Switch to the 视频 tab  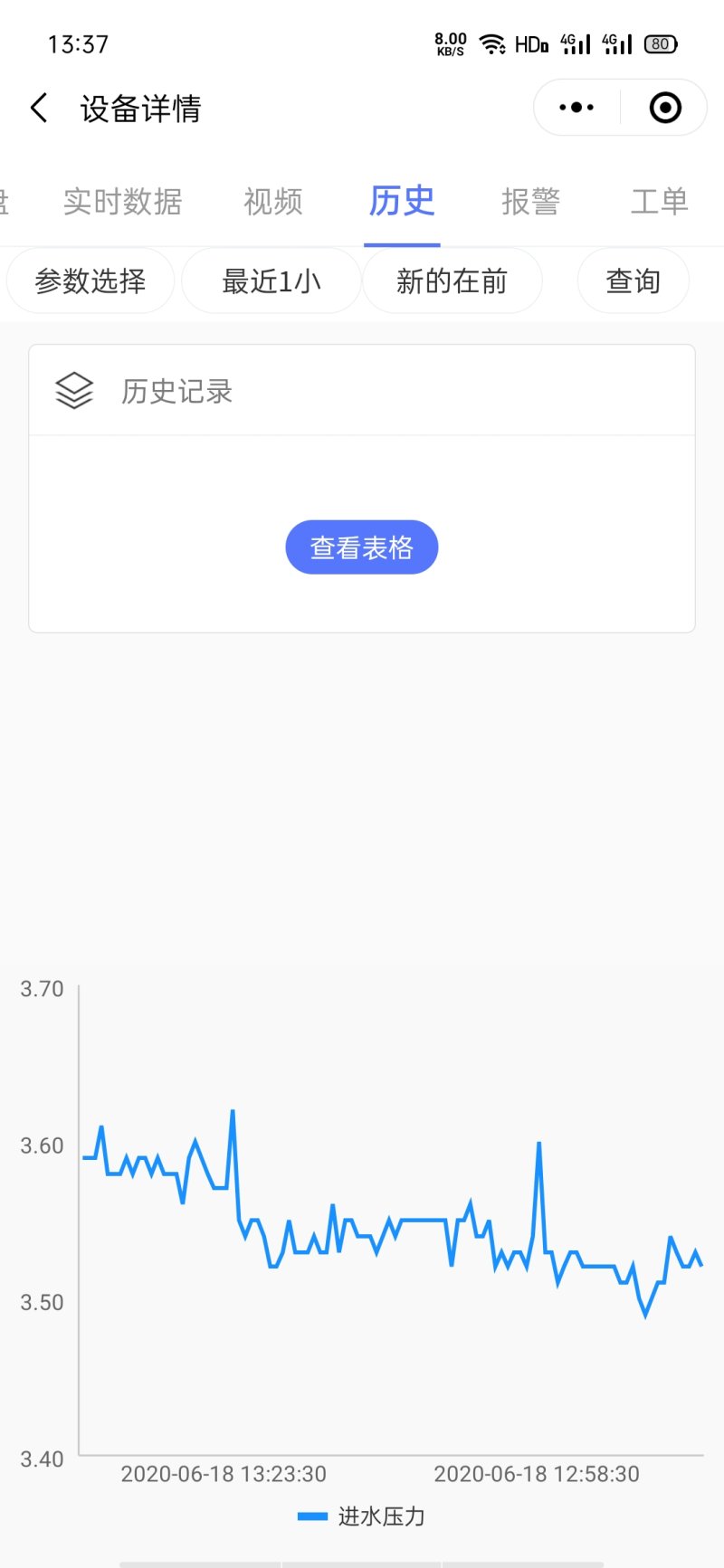(x=272, y=201)
